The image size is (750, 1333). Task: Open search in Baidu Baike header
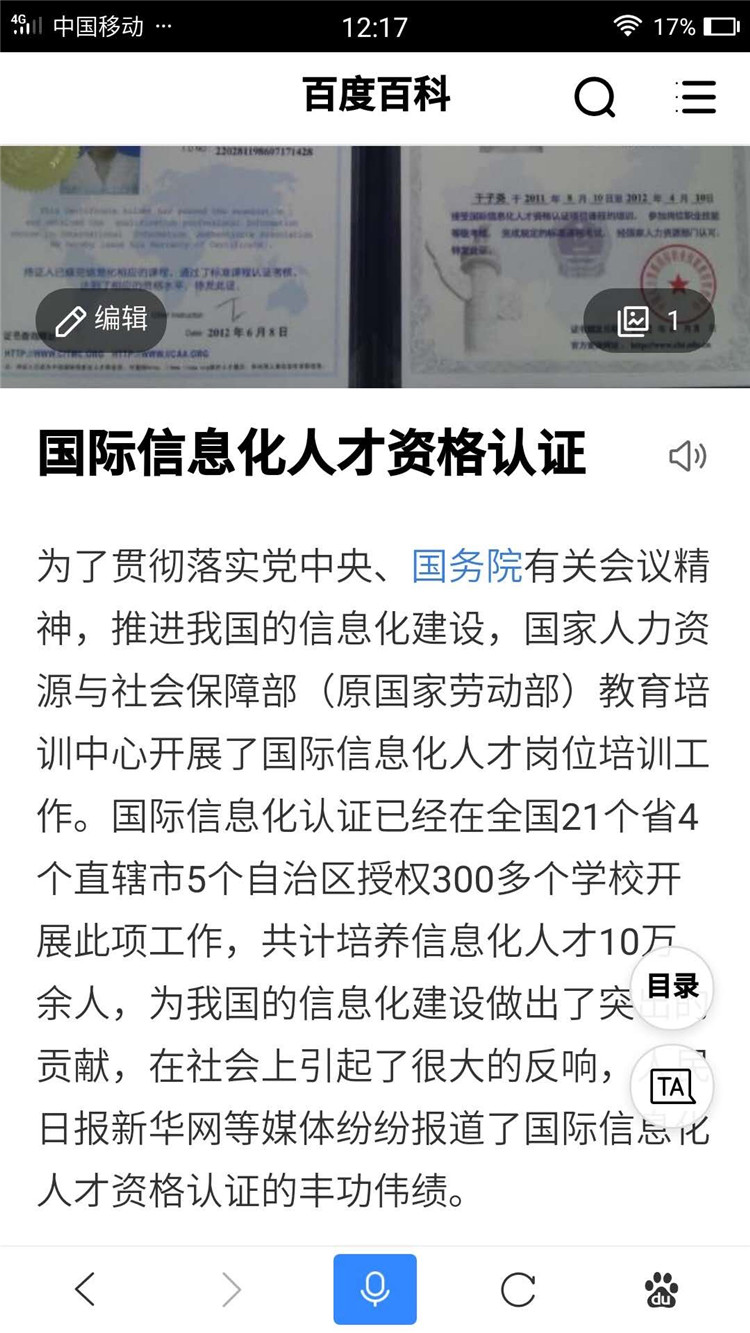point(595,97)
